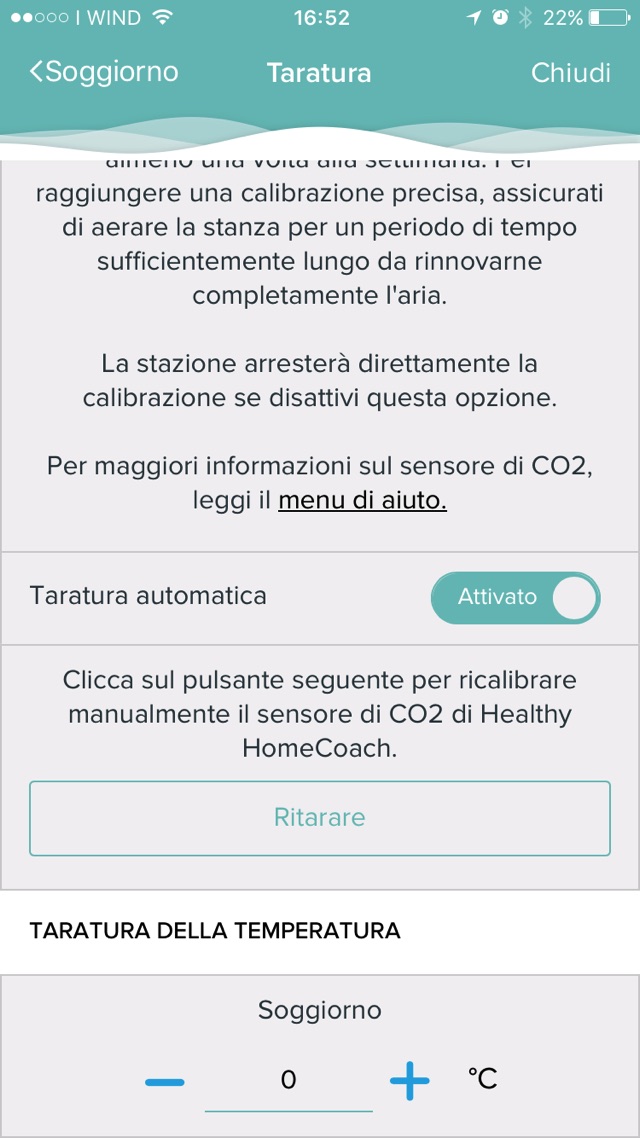Edit the temperature offset value field
This screenshot has height=1138, width=640.
click(289, 1080)
